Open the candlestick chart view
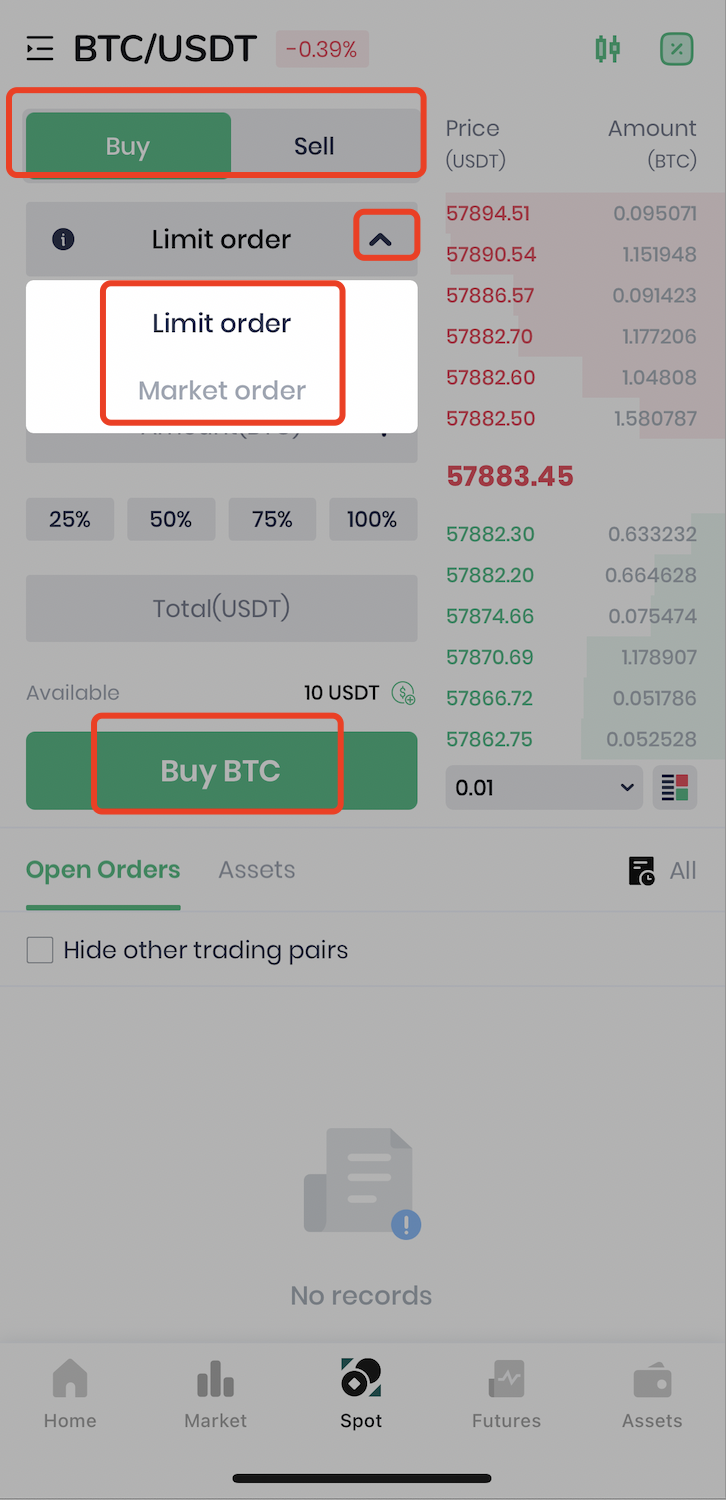 tap(607, 48)
